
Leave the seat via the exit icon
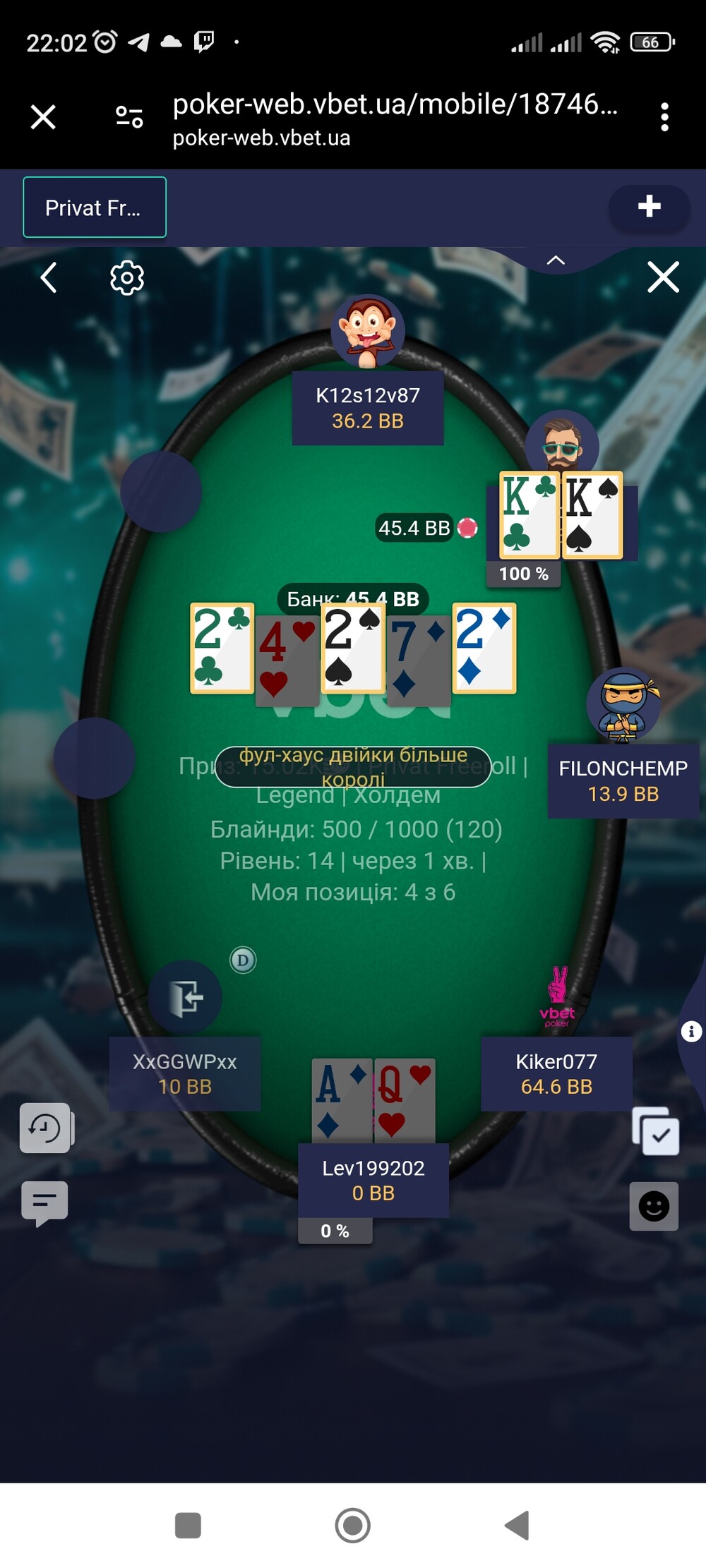pos(185,997)
